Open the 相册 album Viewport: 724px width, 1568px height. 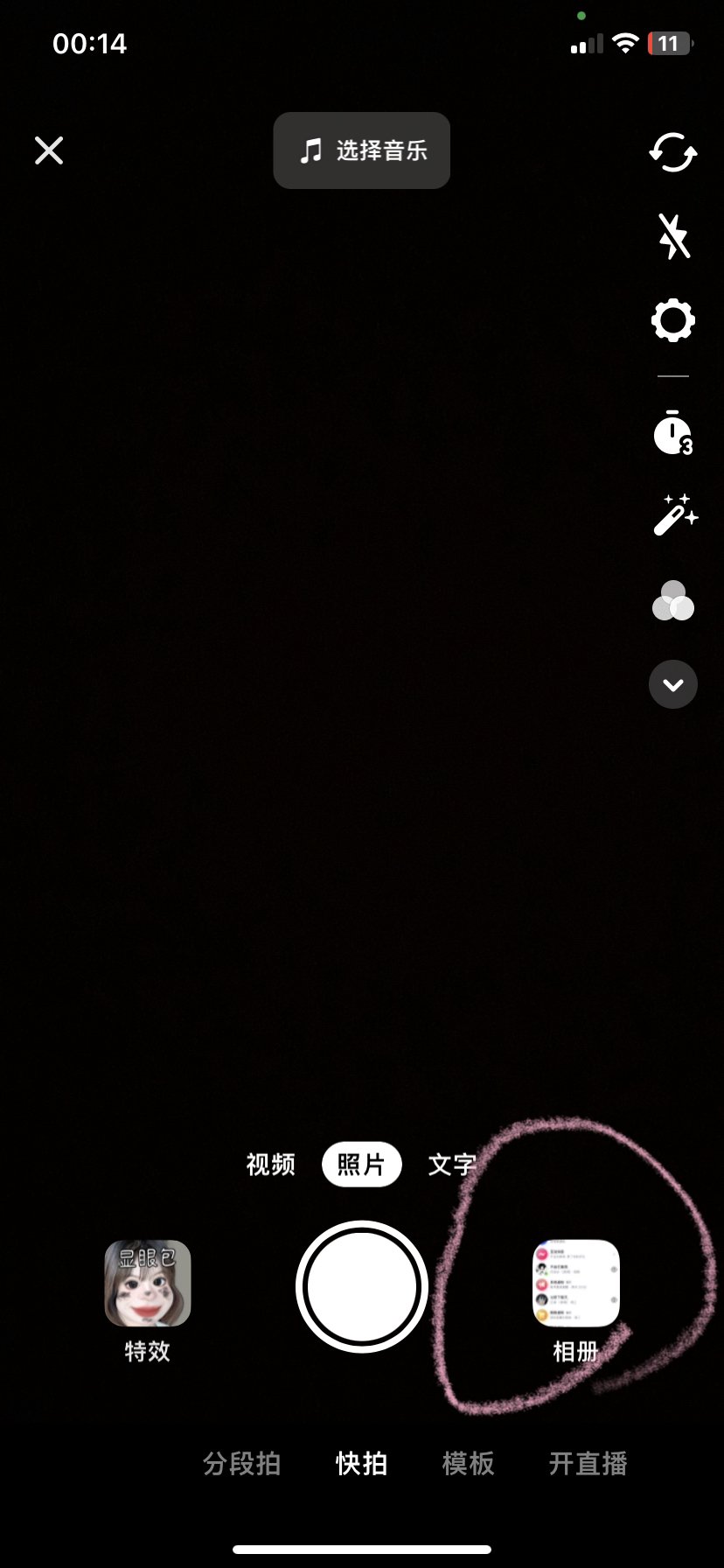pos(576,1284)
